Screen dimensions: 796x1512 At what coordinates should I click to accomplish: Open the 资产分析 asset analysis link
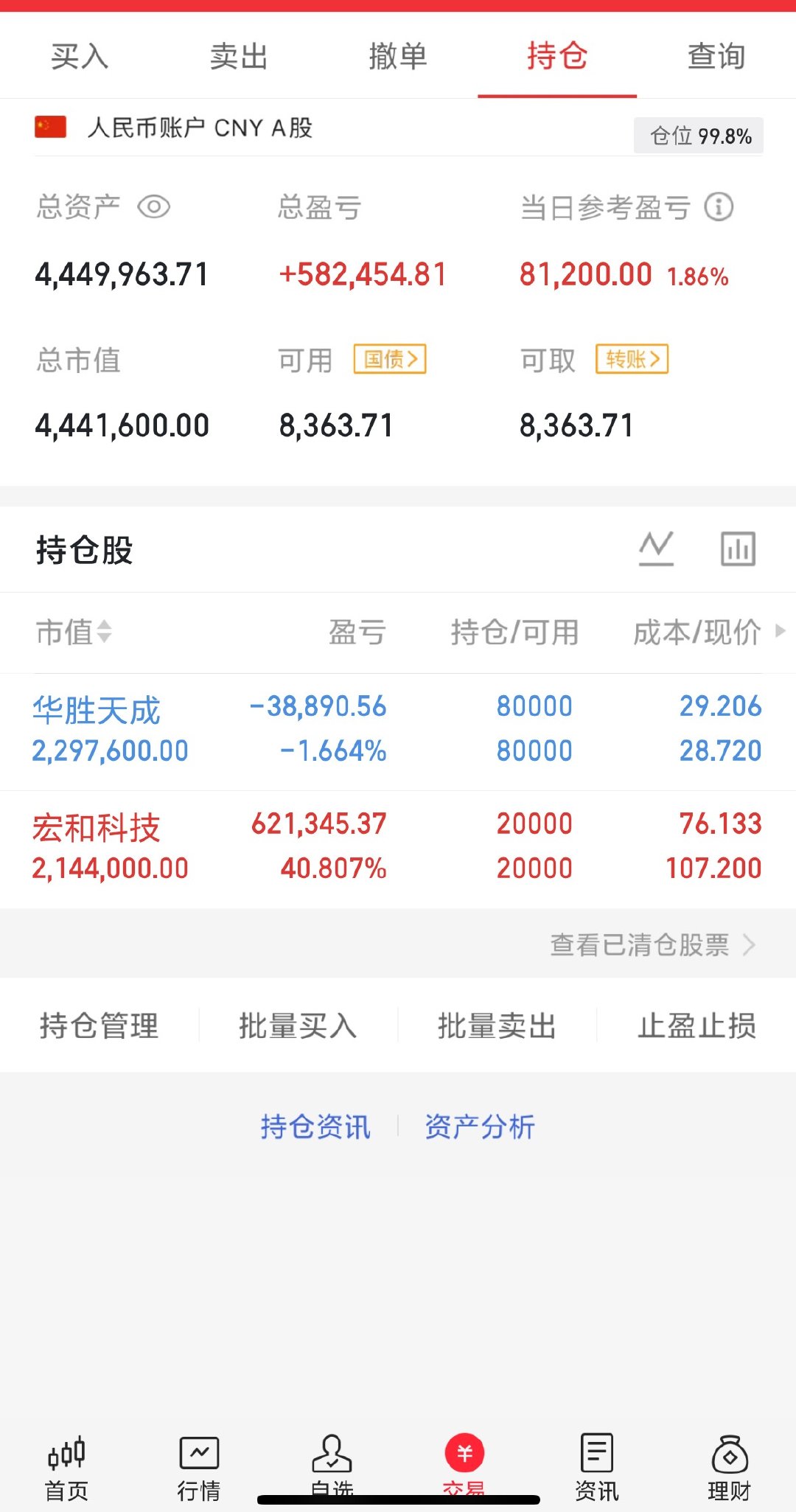(480, 1126)
